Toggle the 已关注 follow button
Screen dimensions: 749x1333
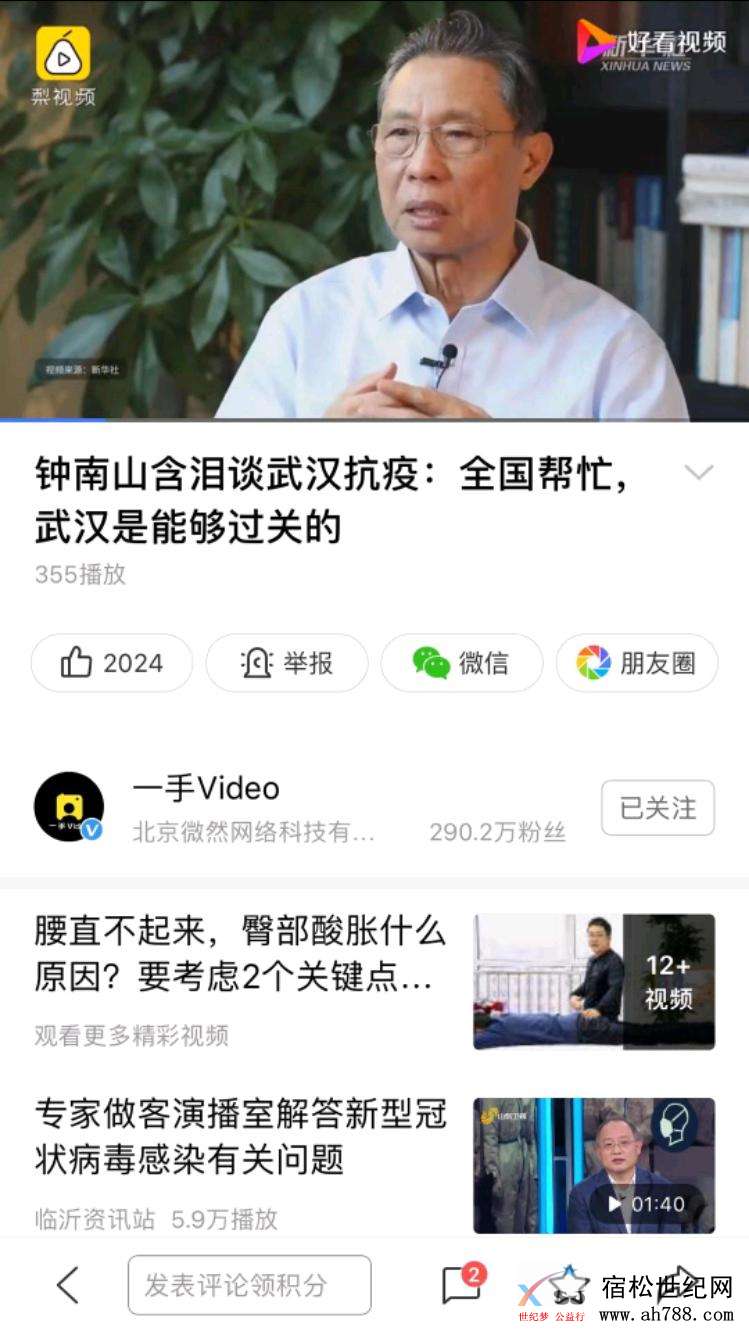(657, 808)
